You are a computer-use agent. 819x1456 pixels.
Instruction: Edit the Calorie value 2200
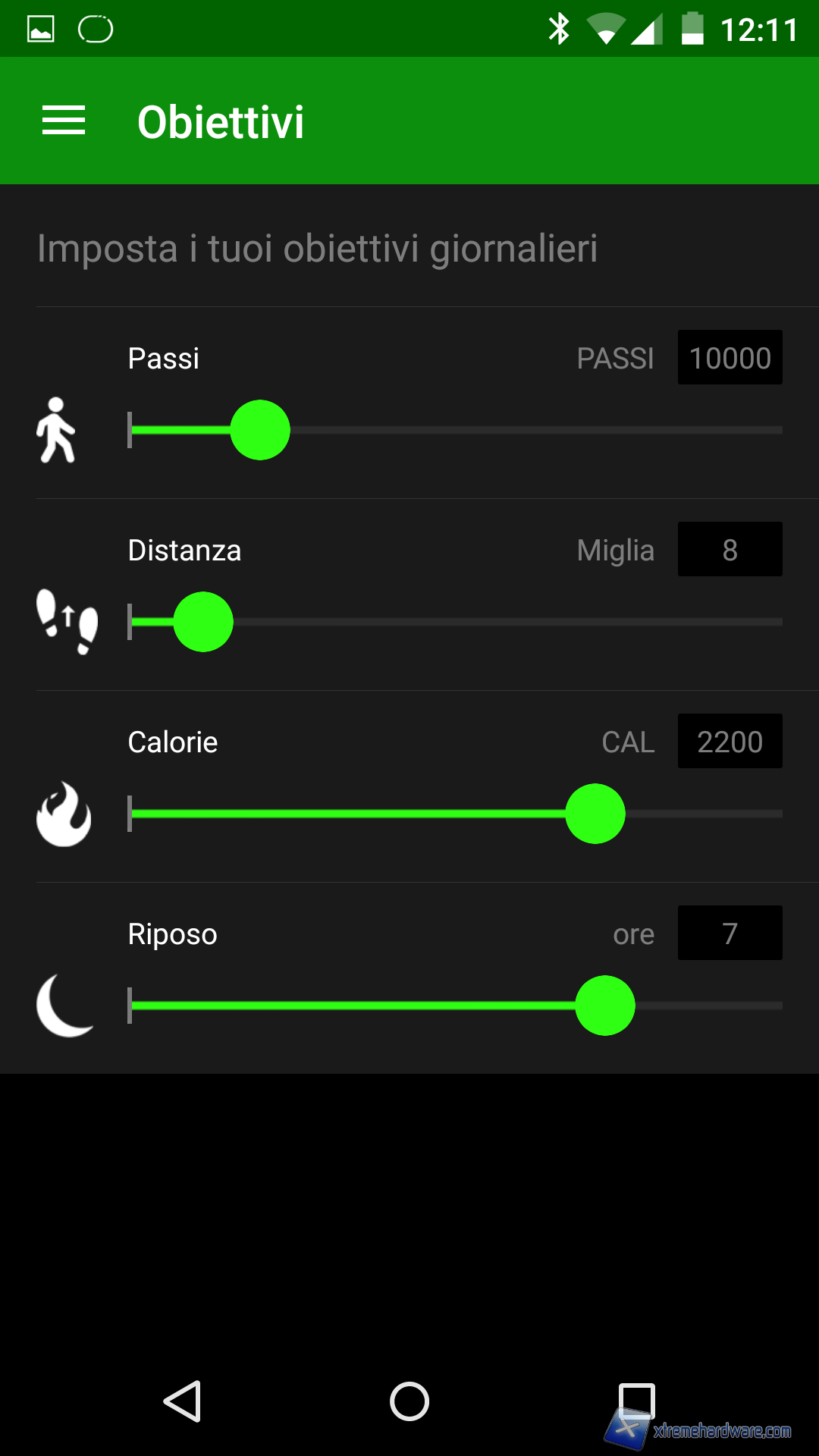[x=730, y=742]
